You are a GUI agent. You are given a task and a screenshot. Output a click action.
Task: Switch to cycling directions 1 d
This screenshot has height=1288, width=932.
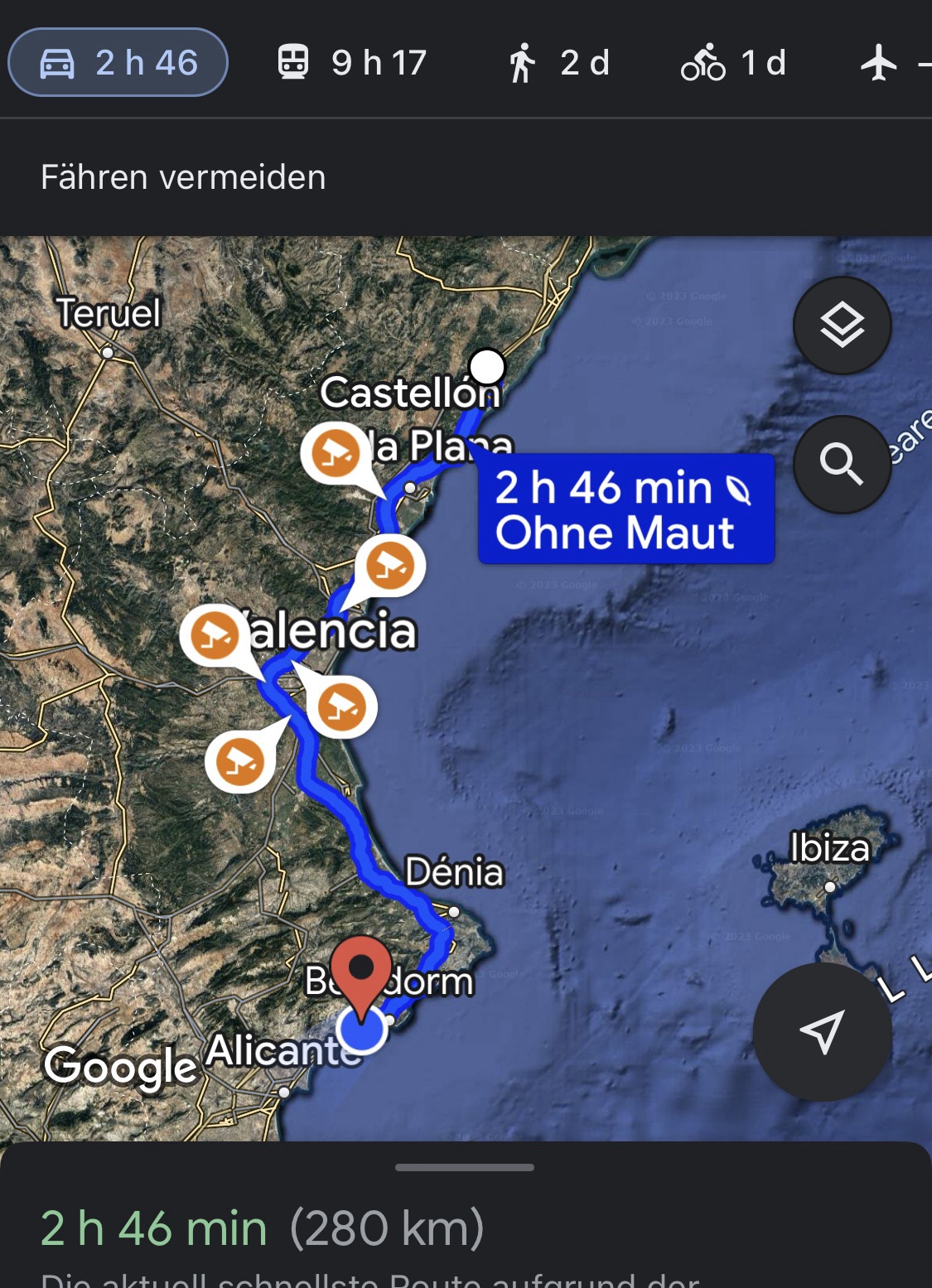tap(733, 63)
